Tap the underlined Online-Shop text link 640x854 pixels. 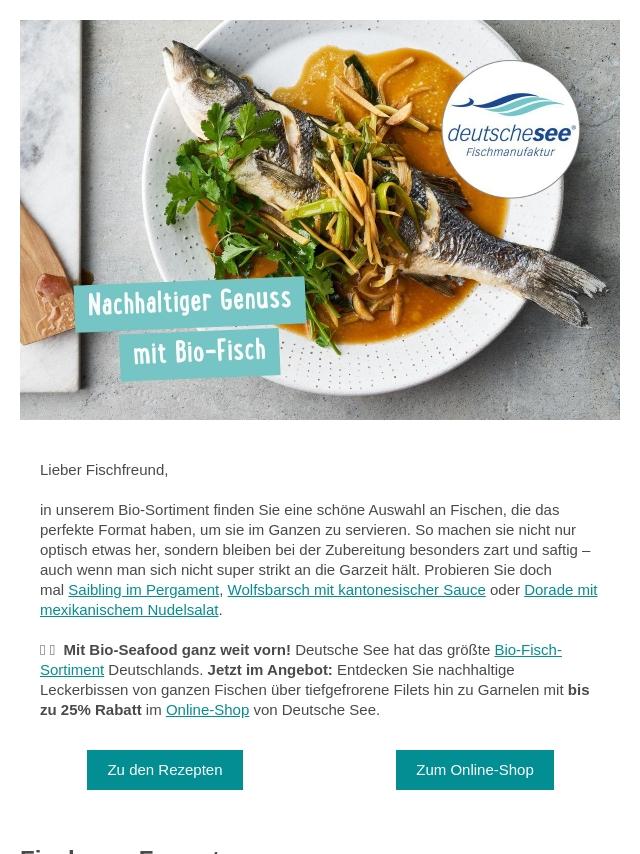(207, 710)
